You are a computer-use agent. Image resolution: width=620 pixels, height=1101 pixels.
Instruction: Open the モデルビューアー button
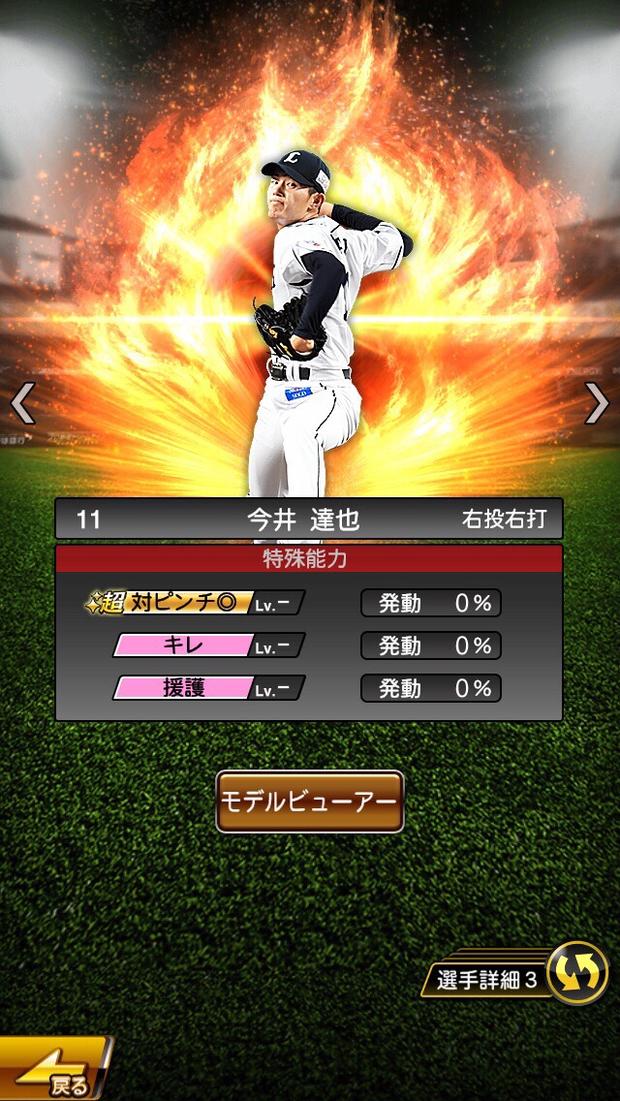pyautogui.click(x=310, y=801)
